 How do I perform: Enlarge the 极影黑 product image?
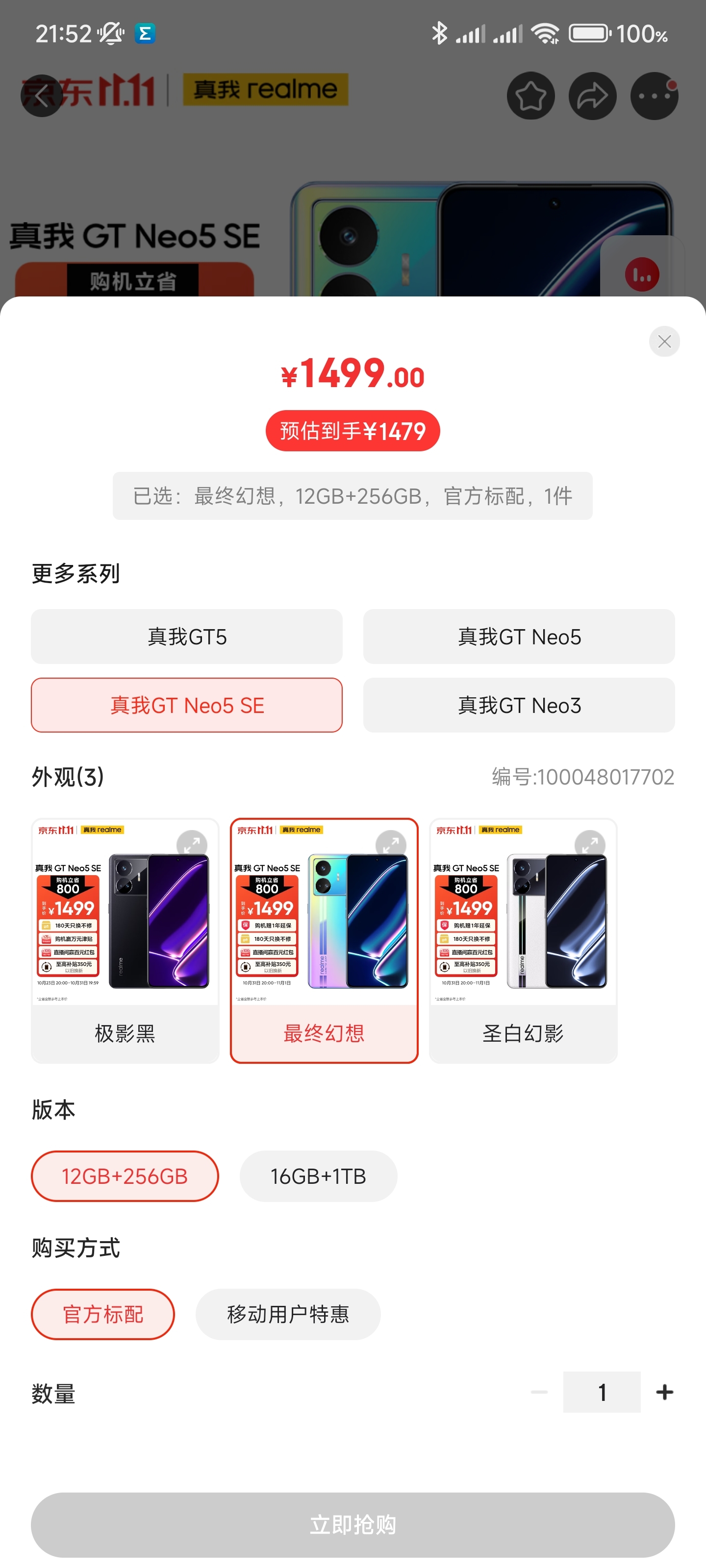click(191, 845)
